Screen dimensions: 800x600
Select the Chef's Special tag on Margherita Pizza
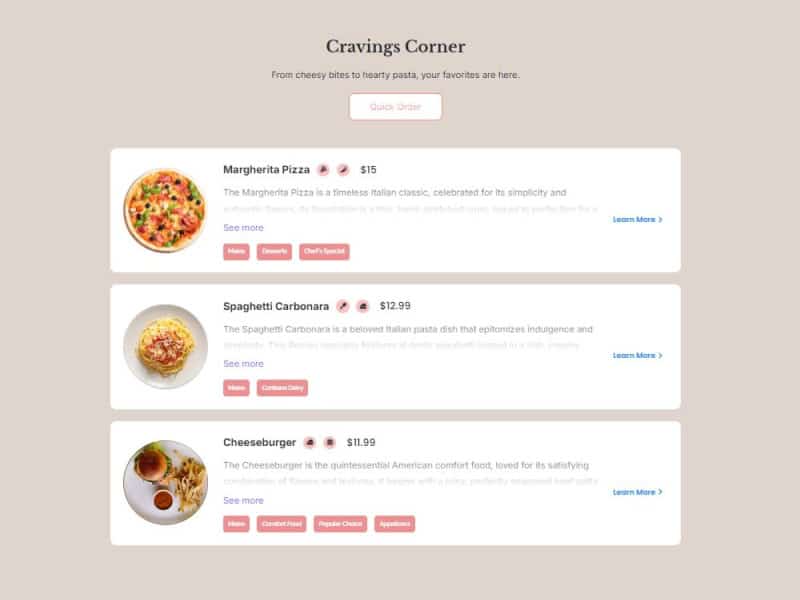(x=324, y=252)
